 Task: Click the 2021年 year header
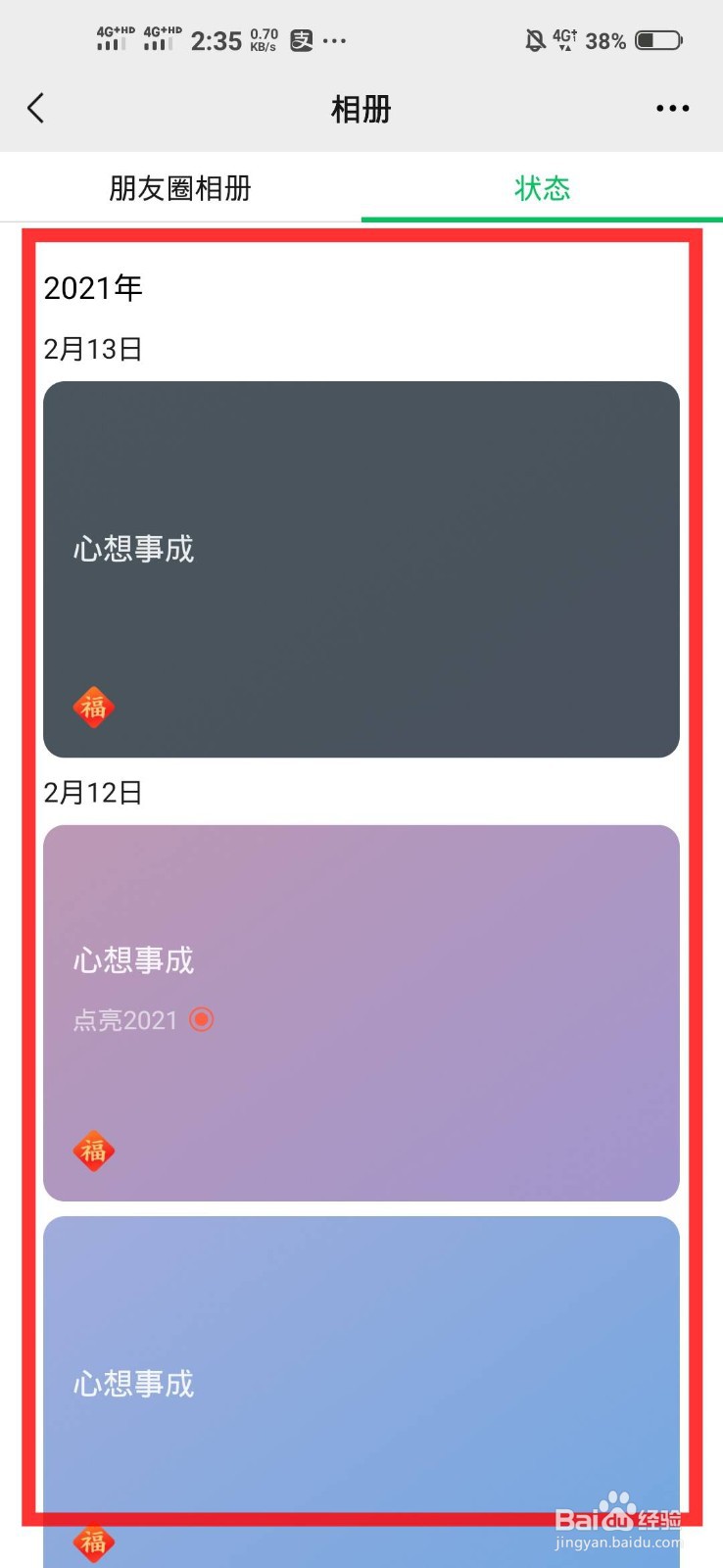pos(93,288)
